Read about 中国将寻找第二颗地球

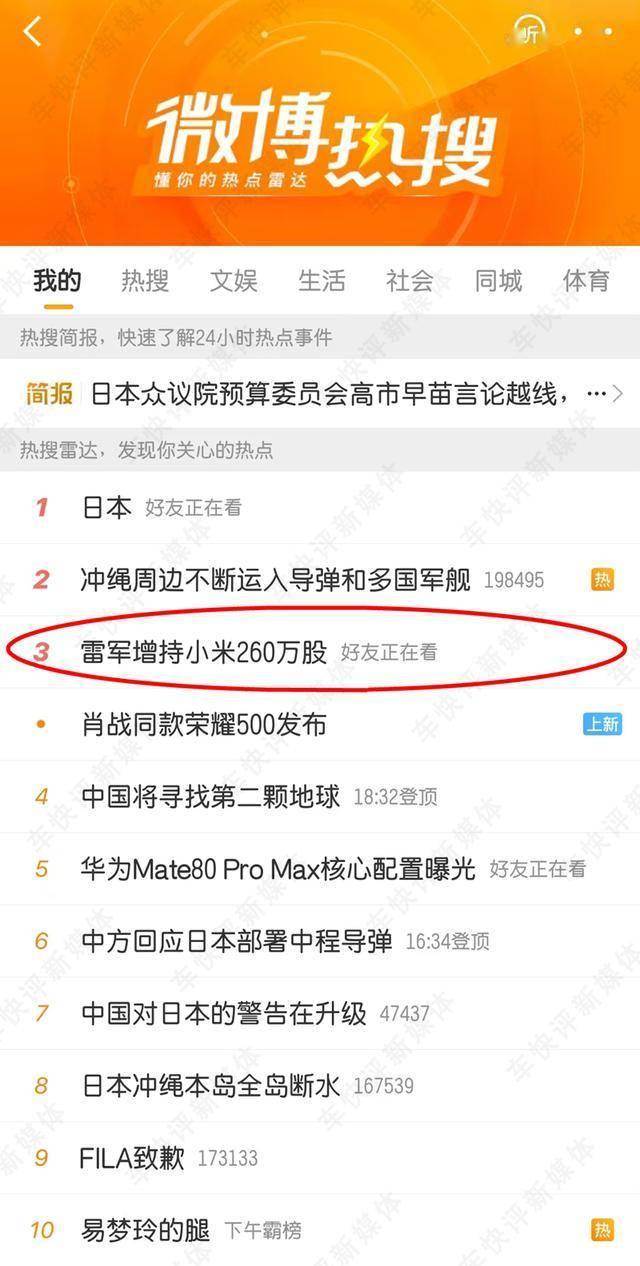tap(210, 796)
